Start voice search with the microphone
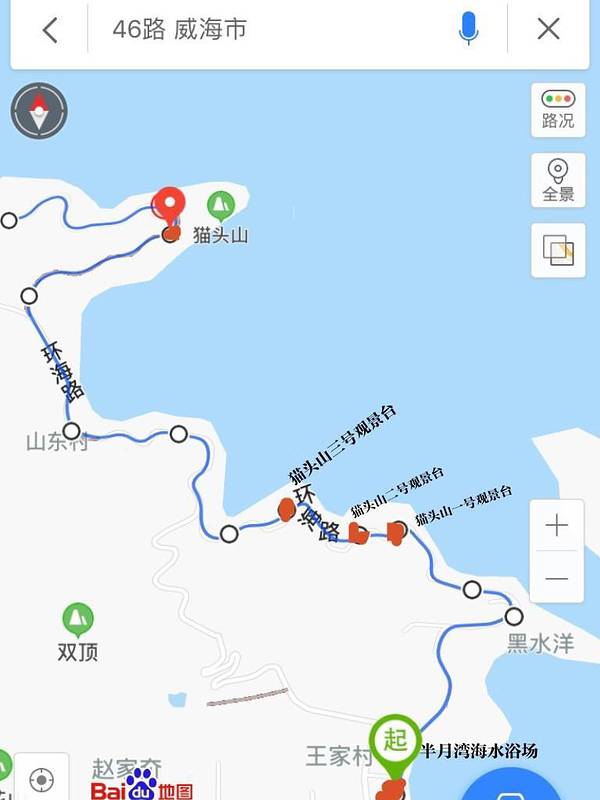Screen dimensions: 600x800 pos(468,30)
